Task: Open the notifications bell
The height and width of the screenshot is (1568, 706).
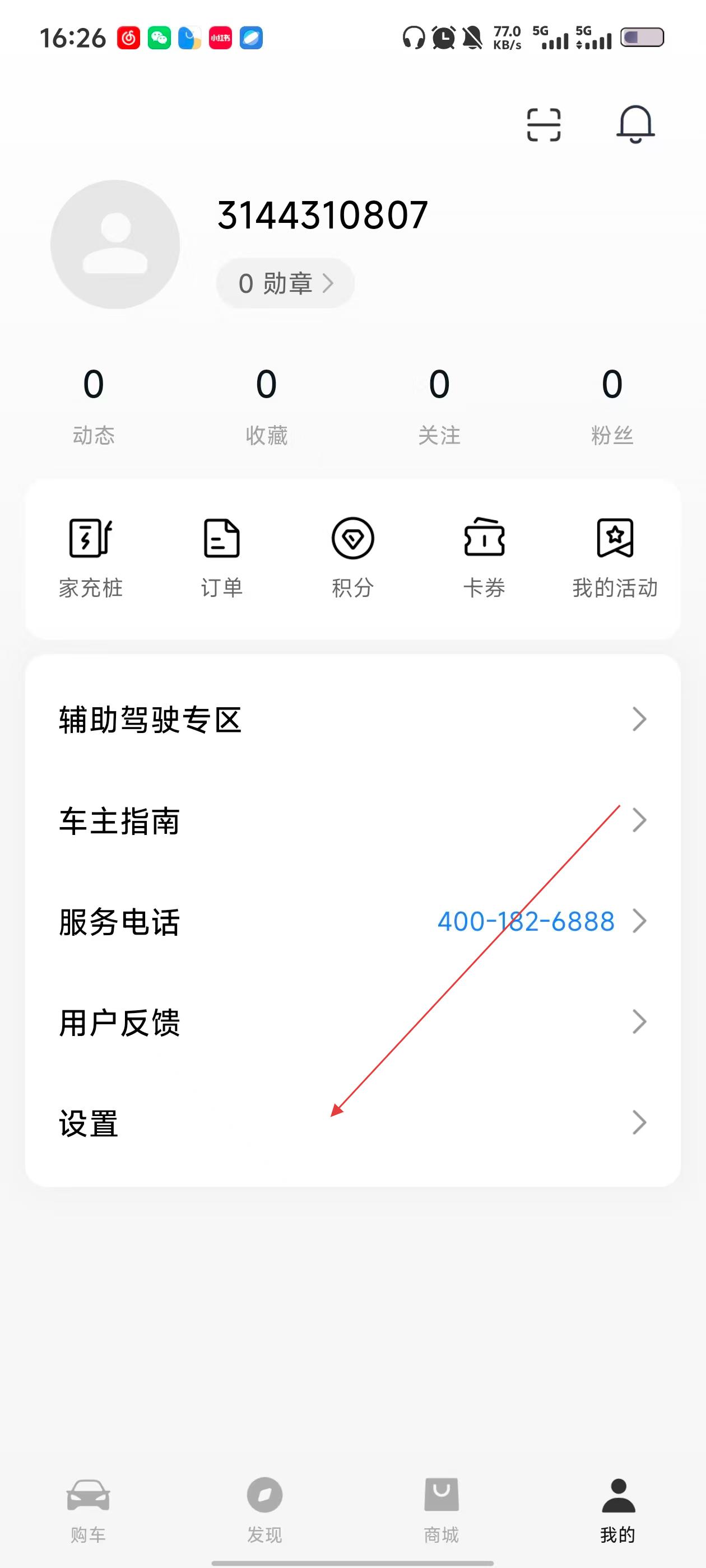Action: pyautogui.click(x=635, y=124)
